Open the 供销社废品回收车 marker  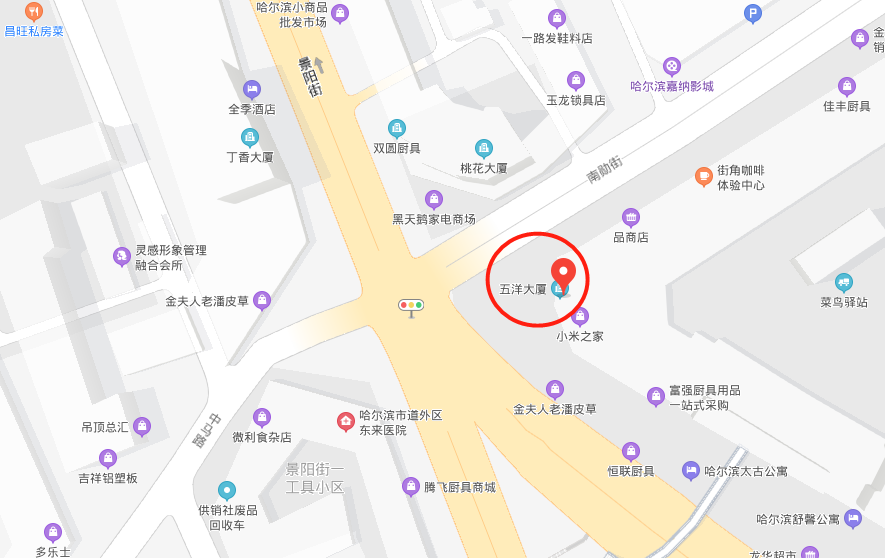point(227,490)
